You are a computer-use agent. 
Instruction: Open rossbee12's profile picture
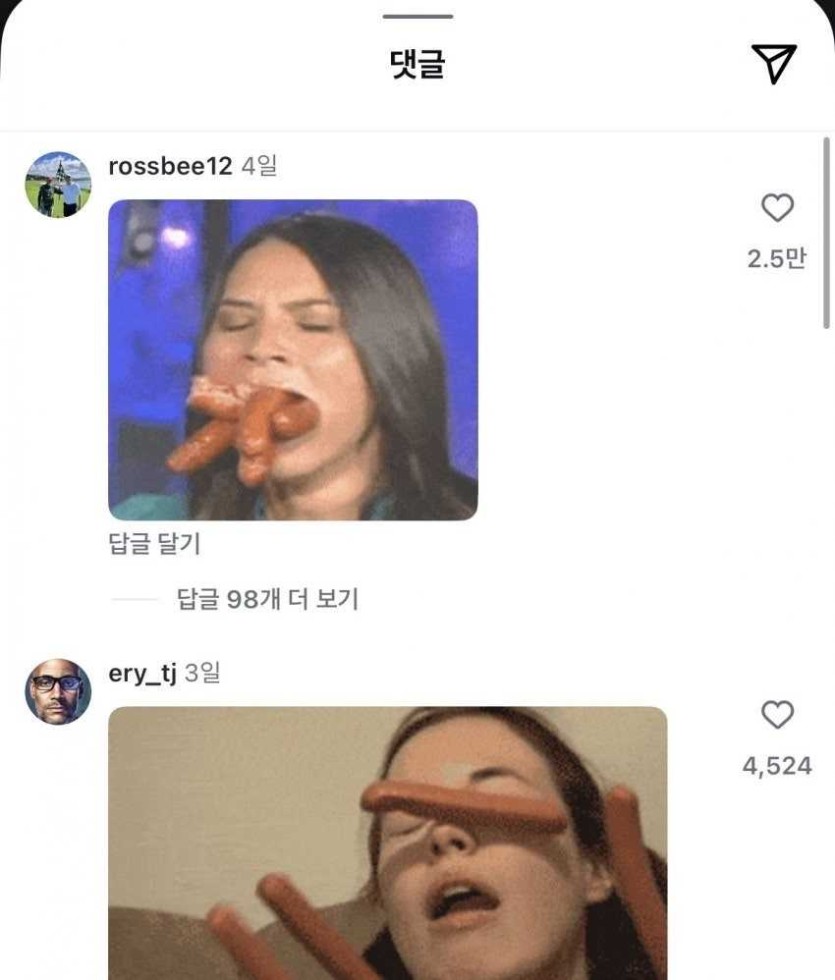tap(58, 185)
